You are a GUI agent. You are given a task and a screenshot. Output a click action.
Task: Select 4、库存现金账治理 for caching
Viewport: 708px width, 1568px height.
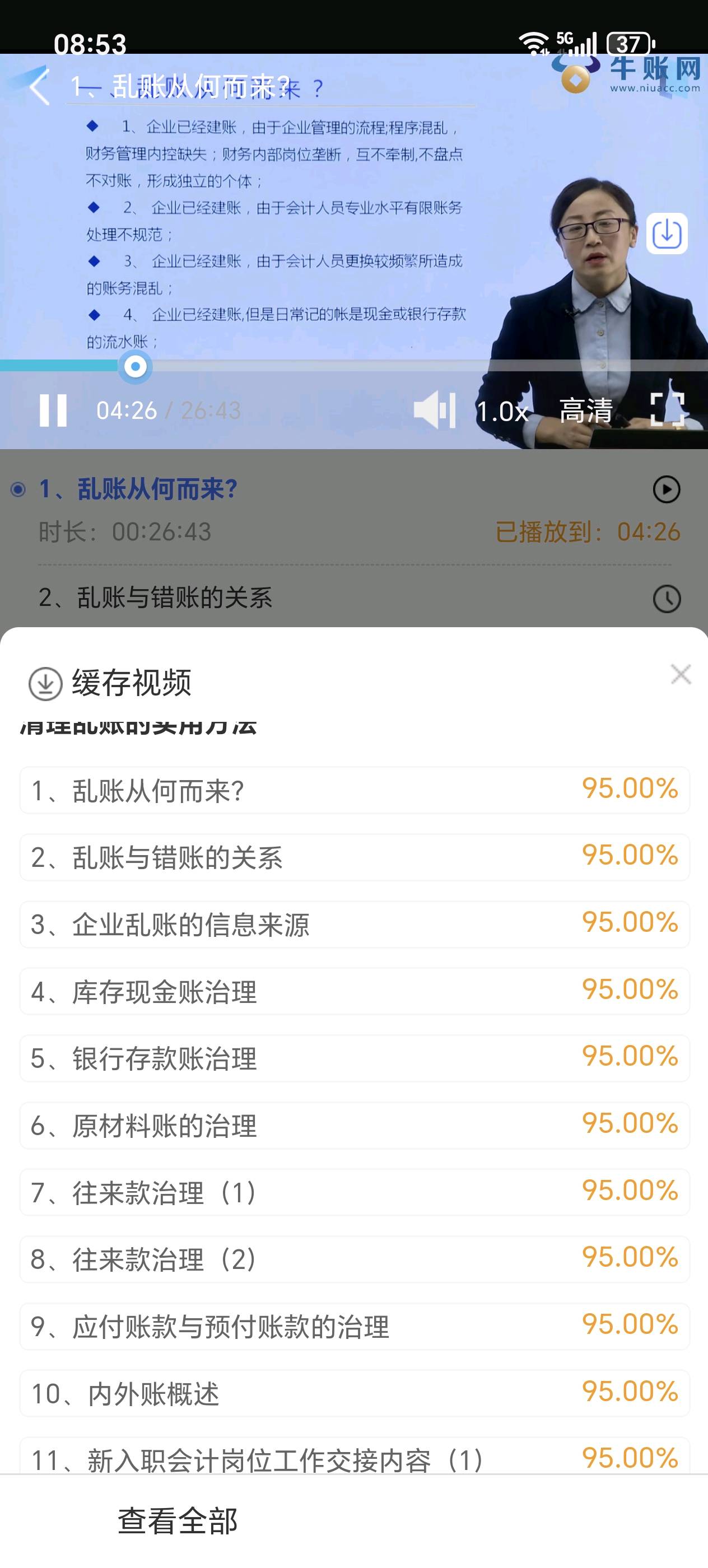(x=355, y=991)
